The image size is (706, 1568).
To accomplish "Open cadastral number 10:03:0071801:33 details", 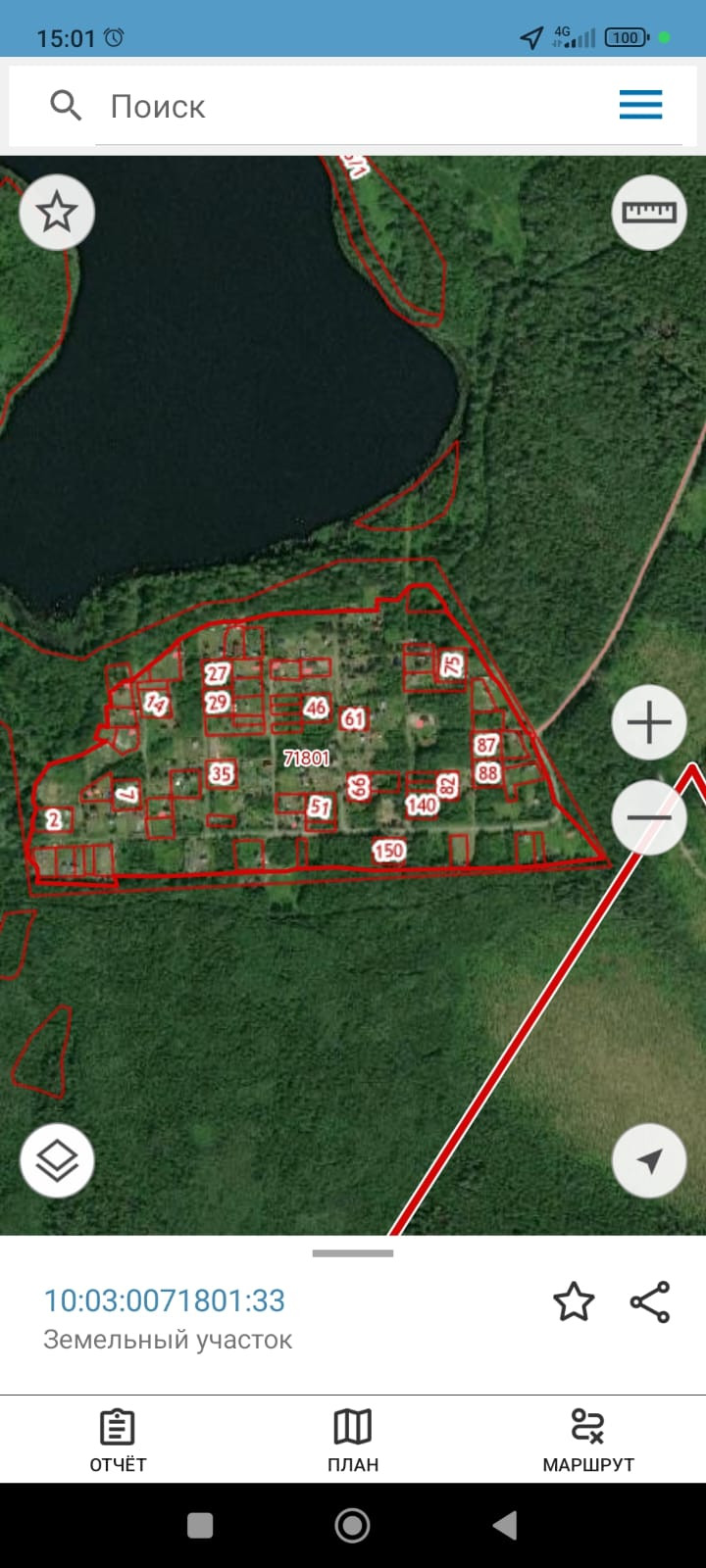I will tap(165, 1300).
